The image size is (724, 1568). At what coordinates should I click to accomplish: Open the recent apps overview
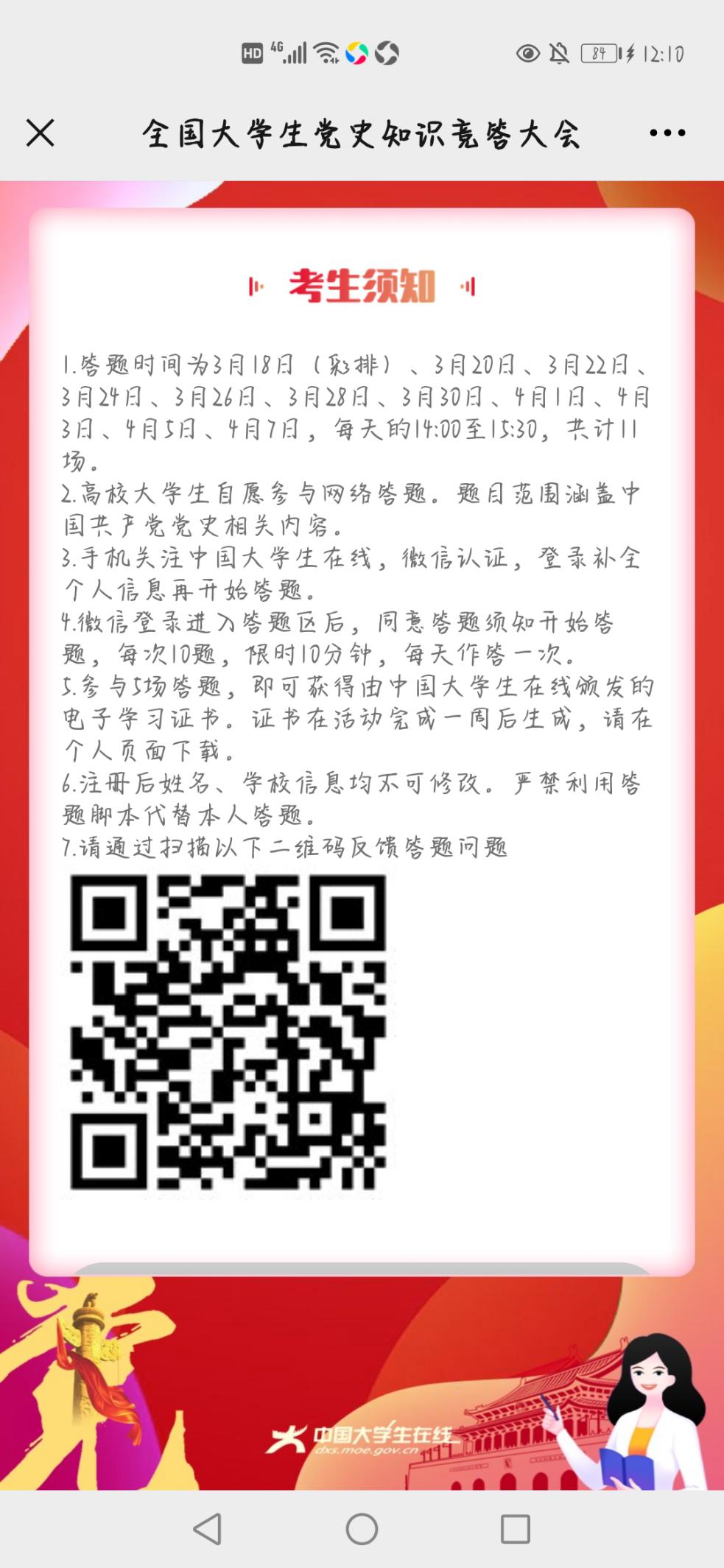pyautogui.click(x=515, y=1529)
